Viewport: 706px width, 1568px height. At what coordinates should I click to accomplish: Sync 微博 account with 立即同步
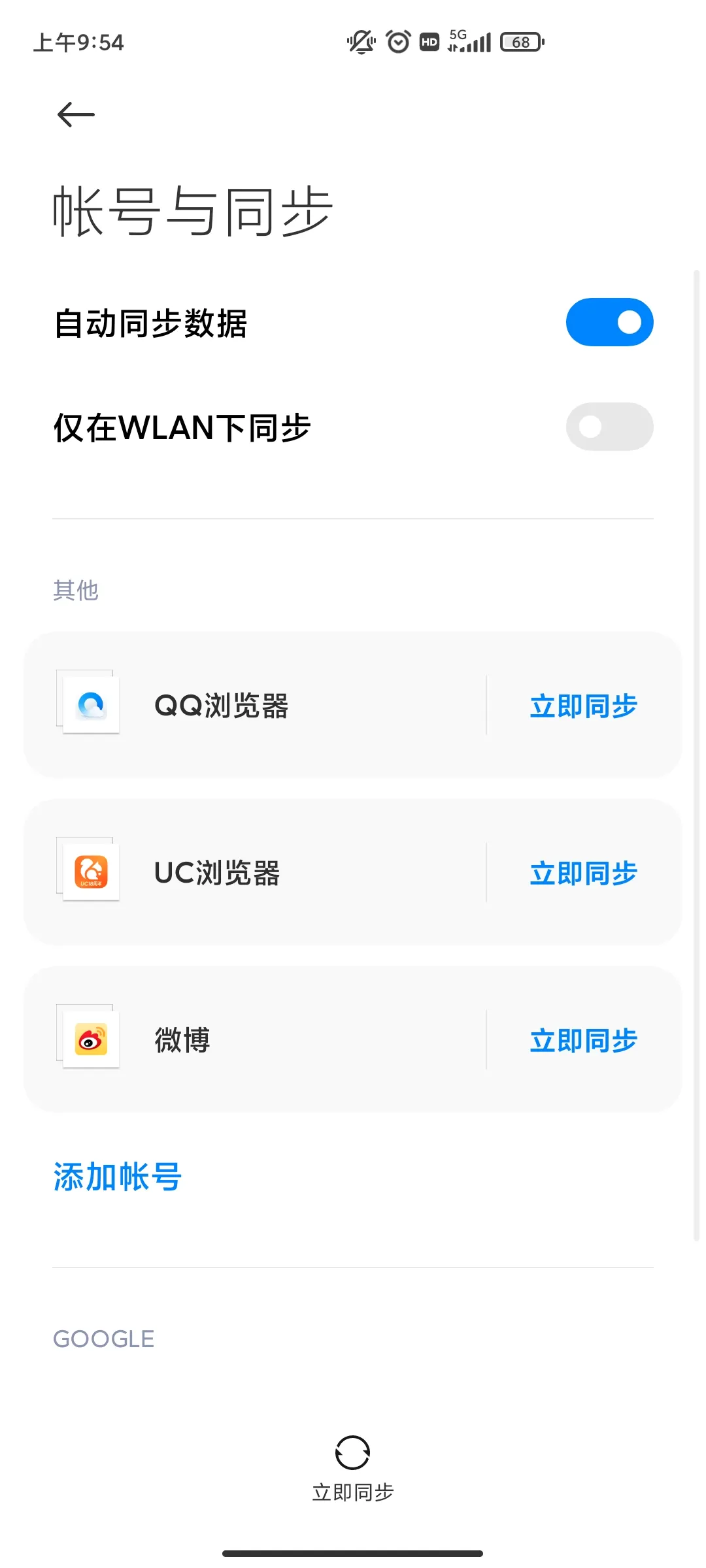583,1040
